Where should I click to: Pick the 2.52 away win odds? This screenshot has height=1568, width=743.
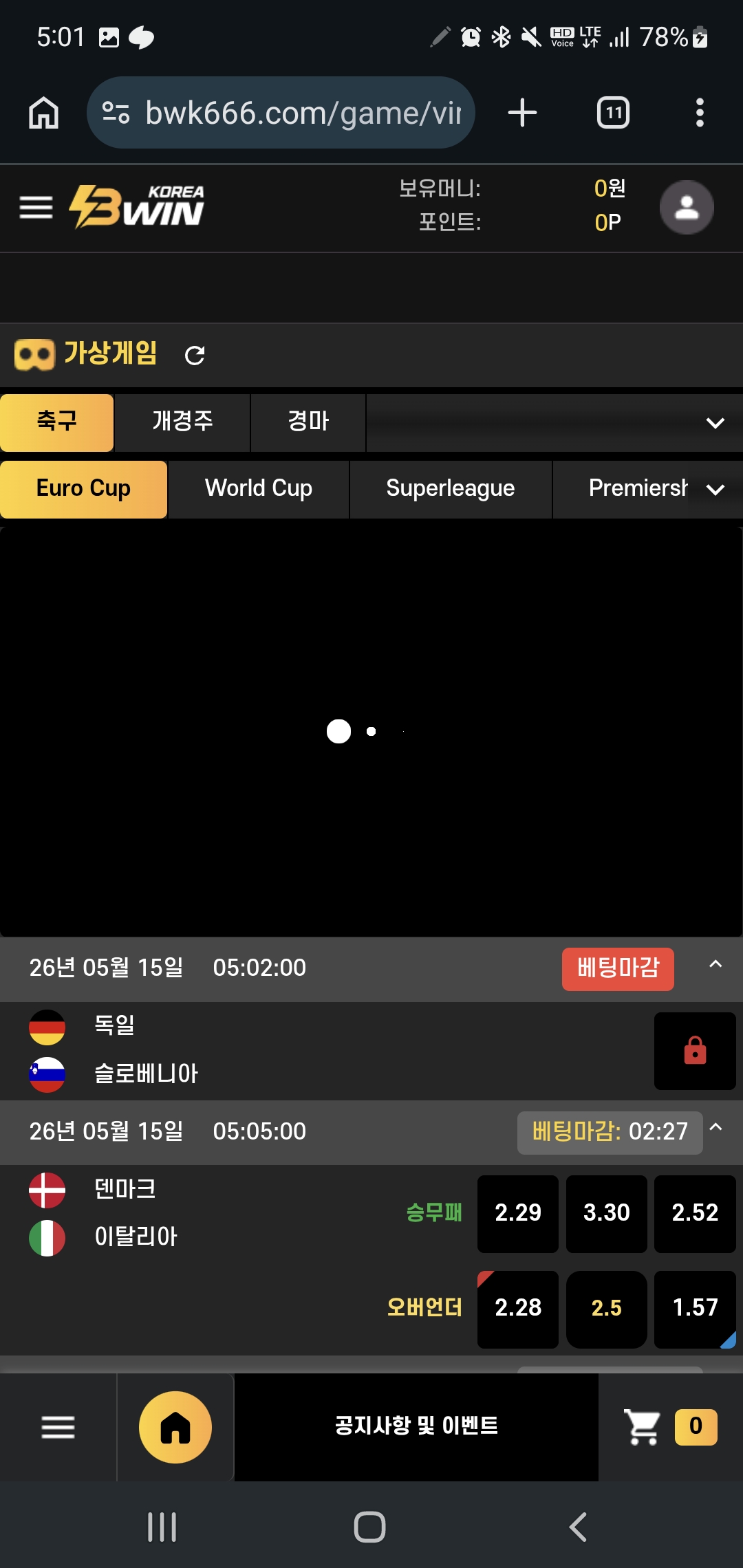click(x=695, y=1214)
